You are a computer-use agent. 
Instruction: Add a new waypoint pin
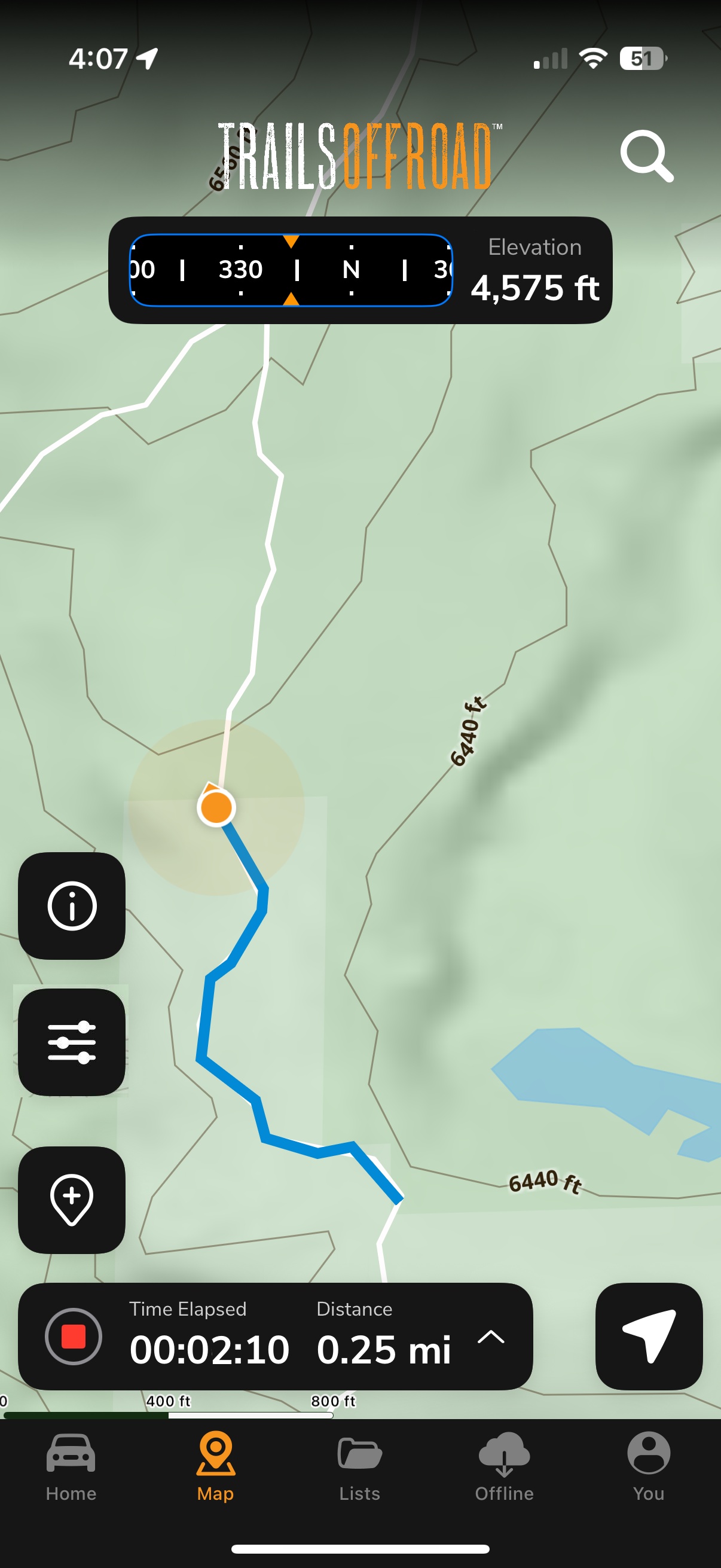coord(72,1200)
